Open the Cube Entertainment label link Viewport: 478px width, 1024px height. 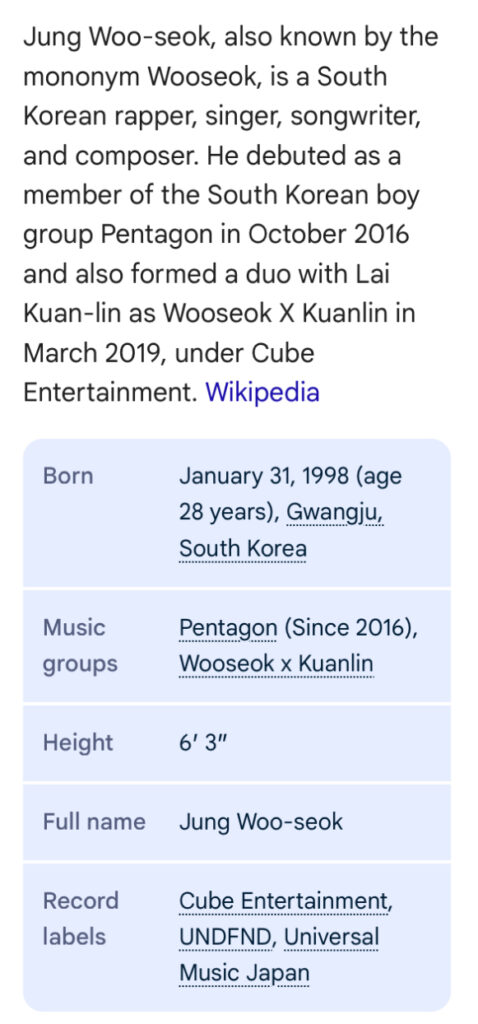(x=285, y=901)
